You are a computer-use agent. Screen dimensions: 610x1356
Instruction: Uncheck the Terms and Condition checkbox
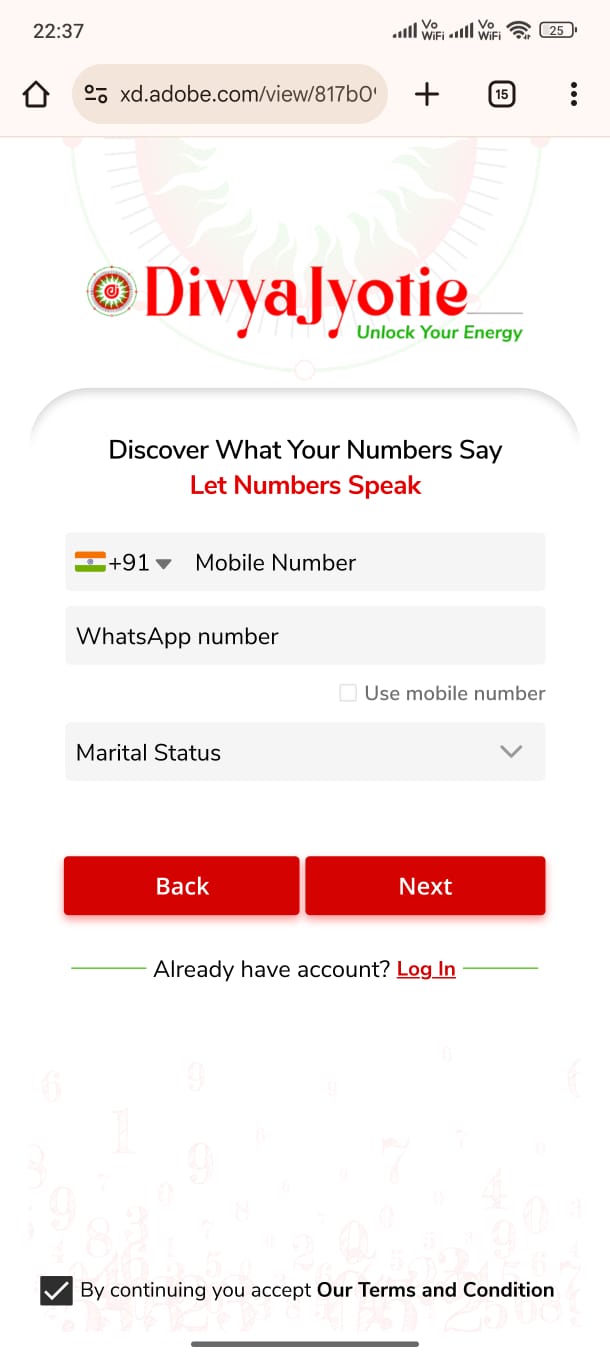pos(56,1291)
